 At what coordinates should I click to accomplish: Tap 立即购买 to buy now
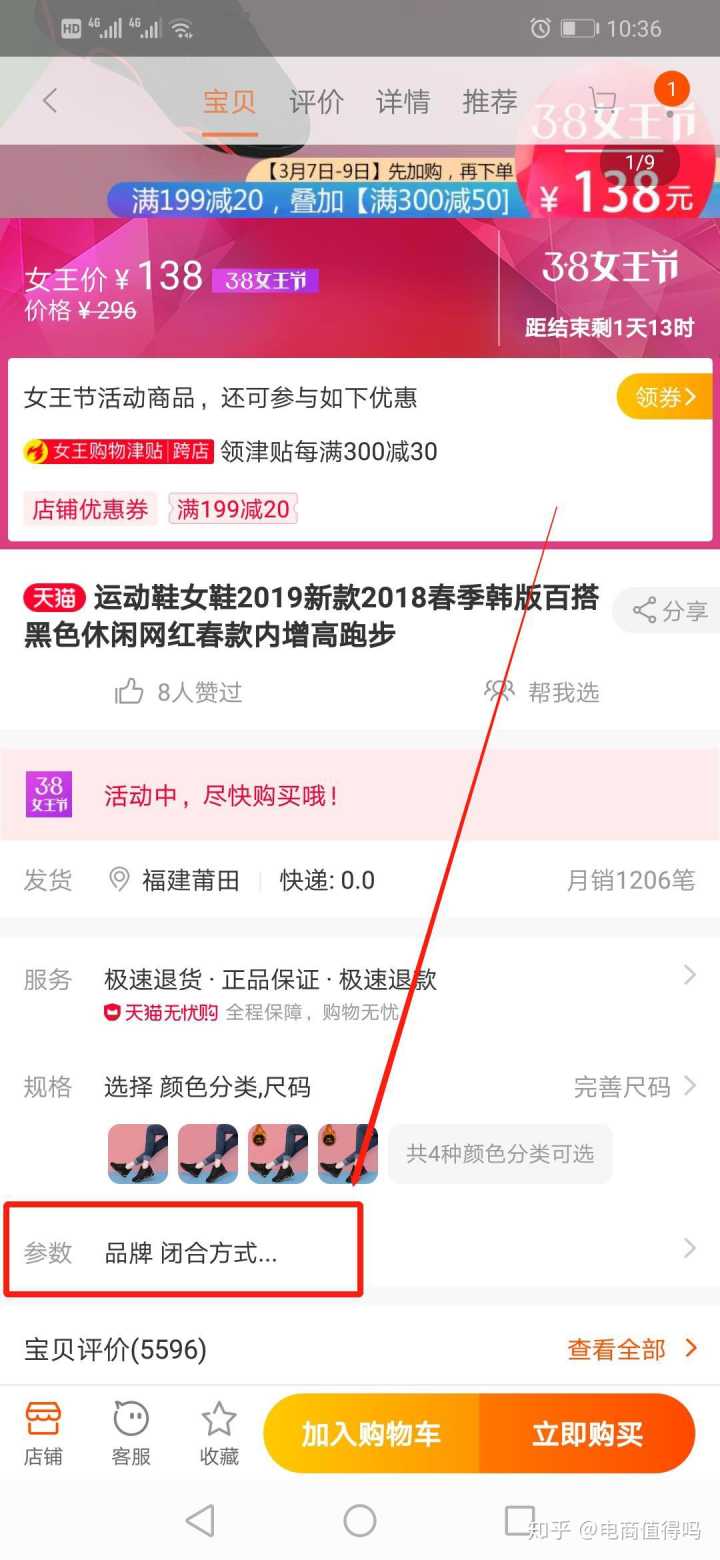(x=587, y=1434)
